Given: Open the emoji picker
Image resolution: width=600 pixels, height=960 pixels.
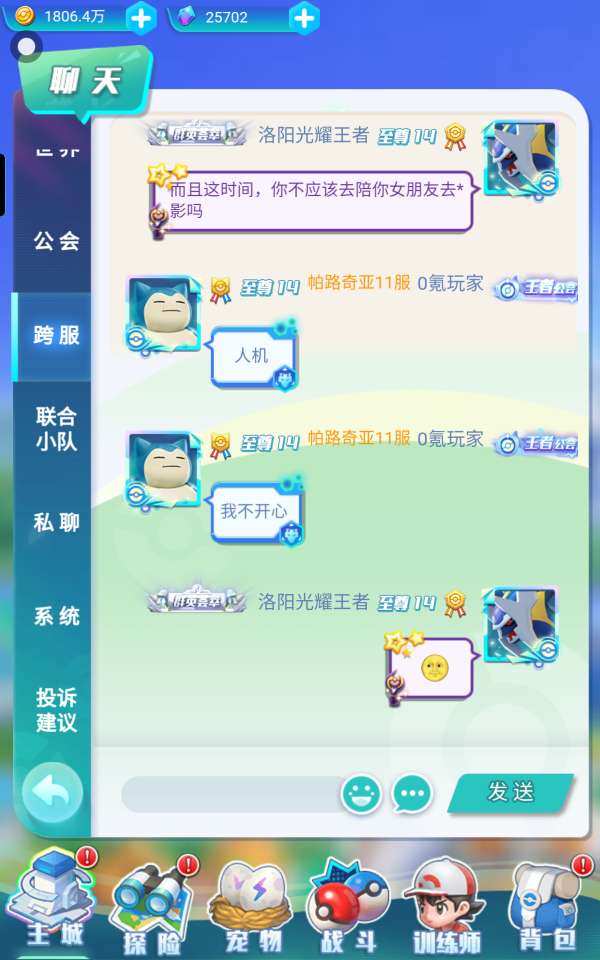Looking at the screenshot, I should (361, 795).
